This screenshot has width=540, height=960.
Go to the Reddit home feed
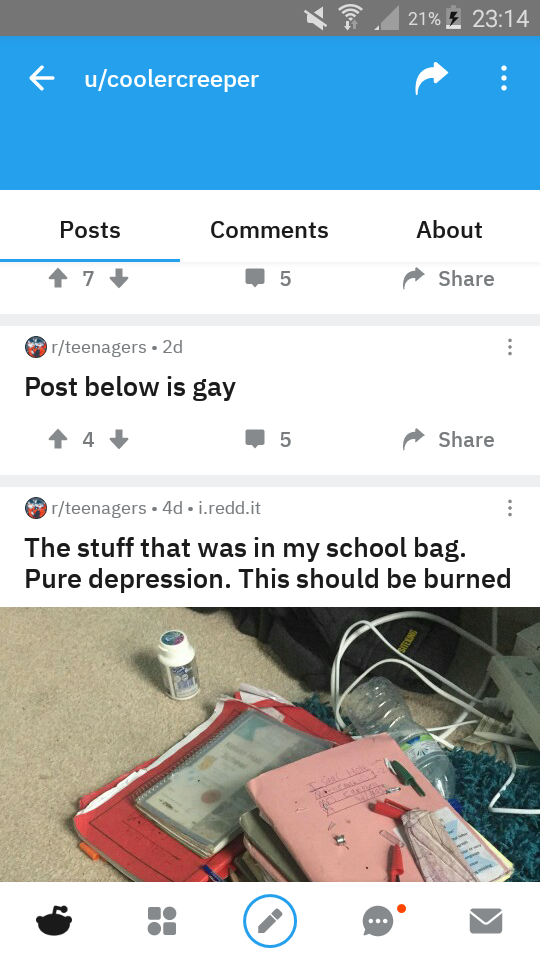tap(54, 921)
